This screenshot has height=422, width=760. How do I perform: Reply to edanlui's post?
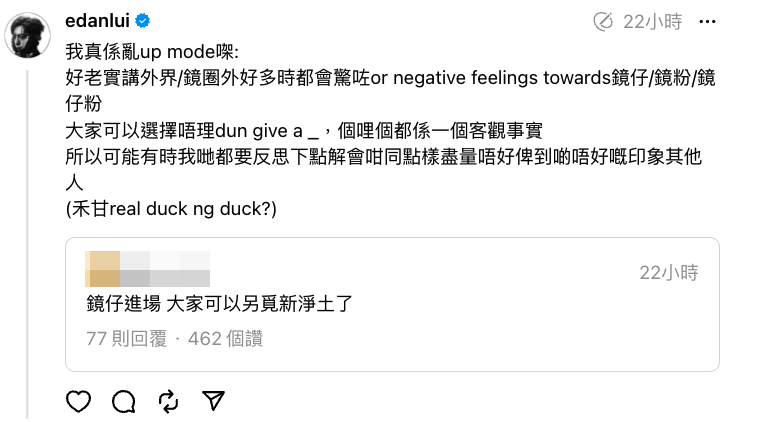click(123, 401)
